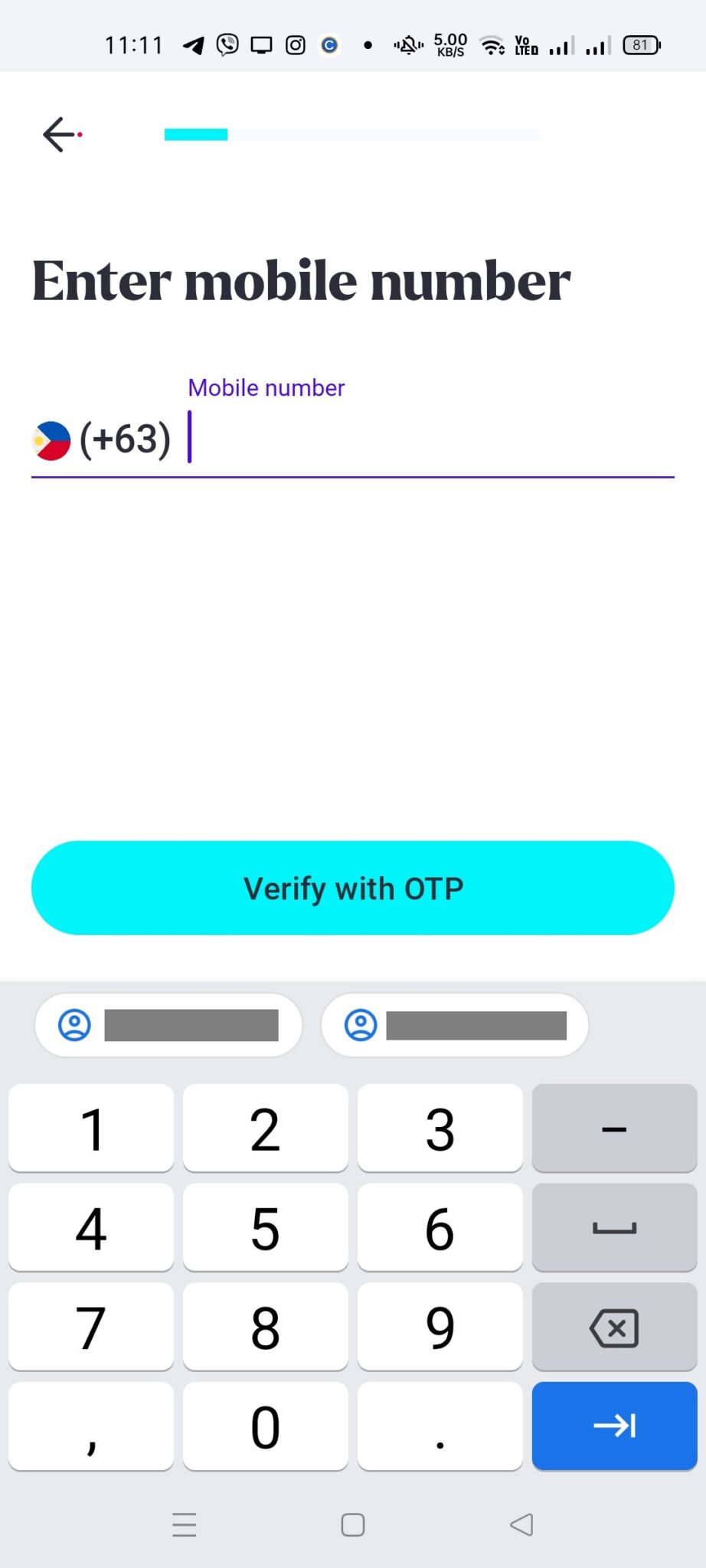The width and height of the screenshot is (706, 1568).
Task: Tap the recent apps button in navigation bar
Action: (184, 1524)
